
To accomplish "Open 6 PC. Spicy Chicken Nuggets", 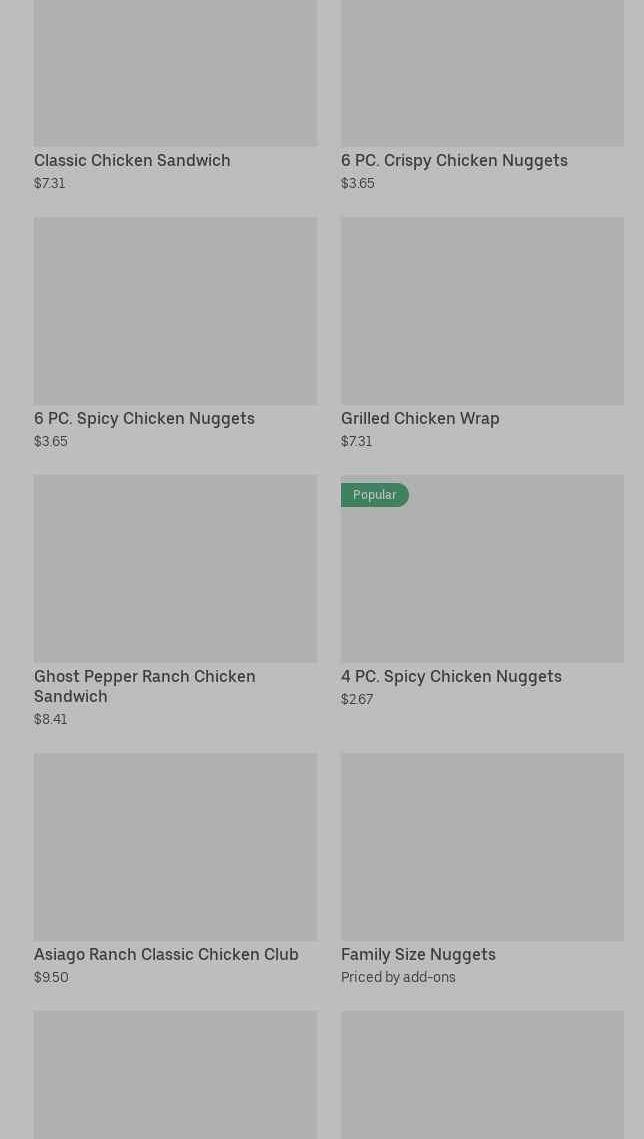I will pyautogui.click(x=175, y=333).
